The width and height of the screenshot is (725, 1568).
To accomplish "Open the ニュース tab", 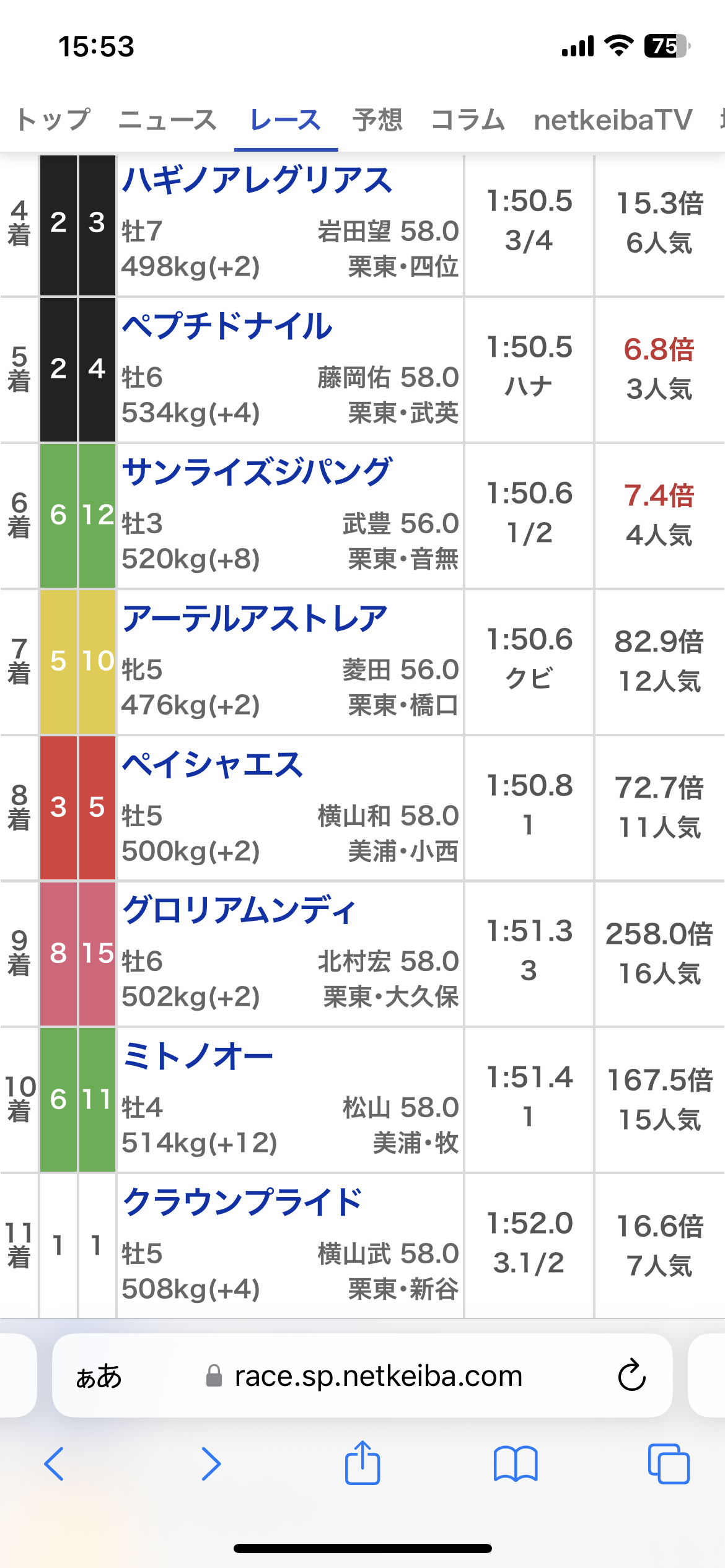I will tap(167, 120).
